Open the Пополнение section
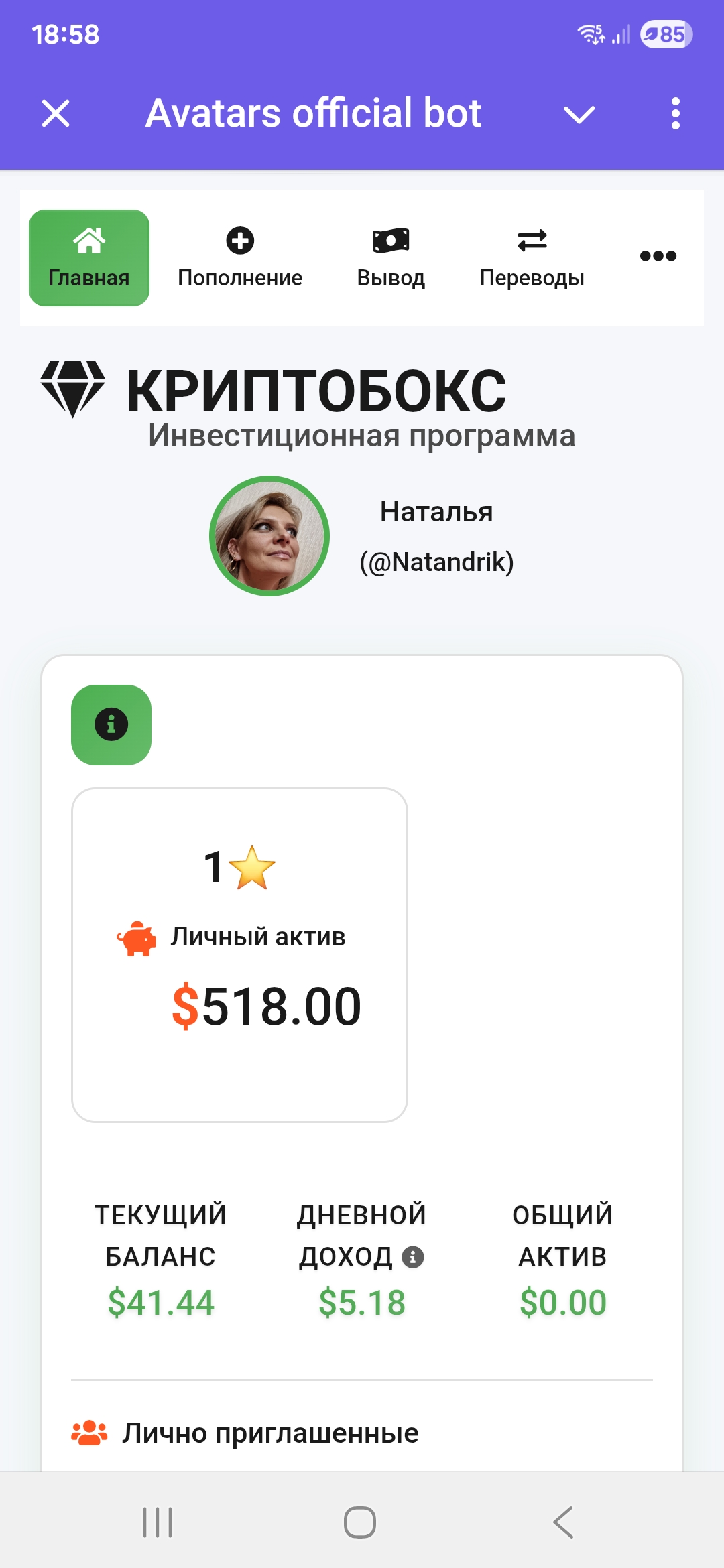724x1568 pixels. tap(240, 258)
